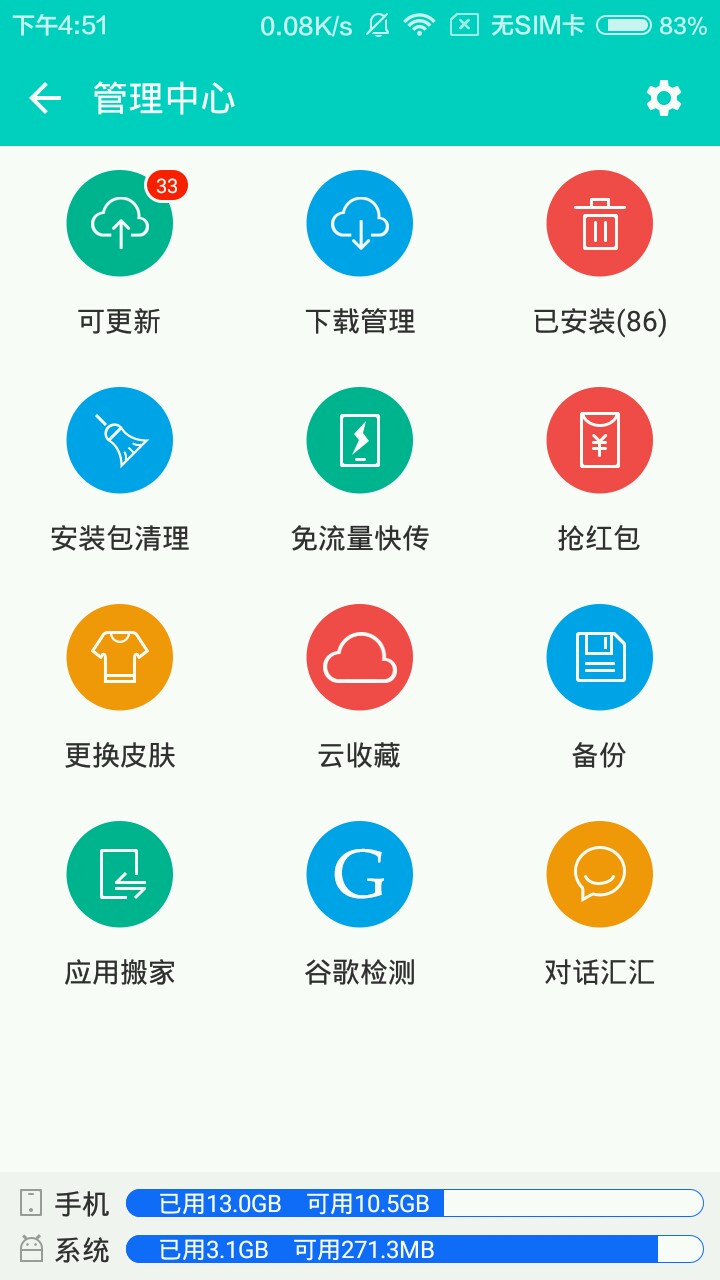Go back from 管理中心

(45, 98)
